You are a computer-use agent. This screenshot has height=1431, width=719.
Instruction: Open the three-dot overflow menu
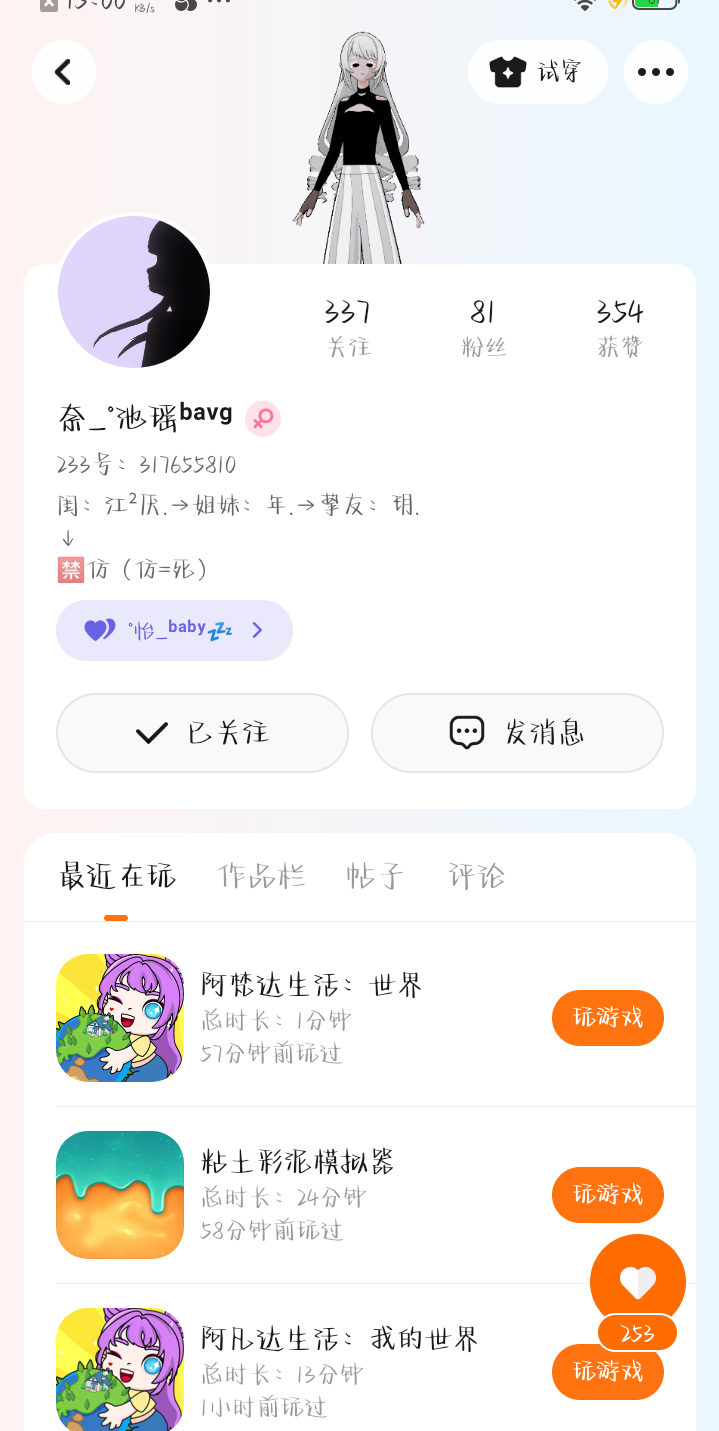pyautogui.click(x=655, y=72)
